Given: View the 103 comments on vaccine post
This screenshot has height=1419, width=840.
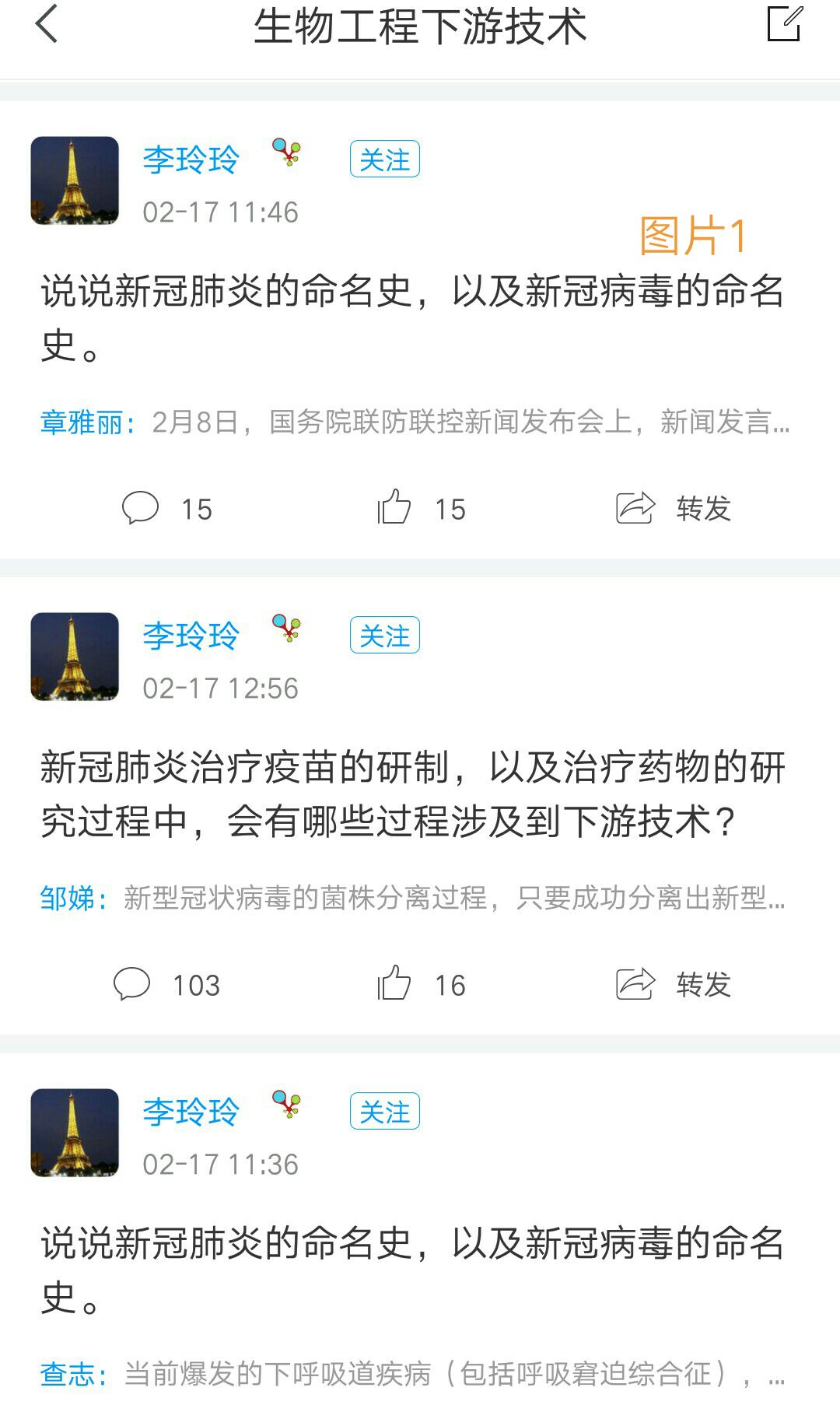Looking at the screenshot, I should click(x=166, y=985).
